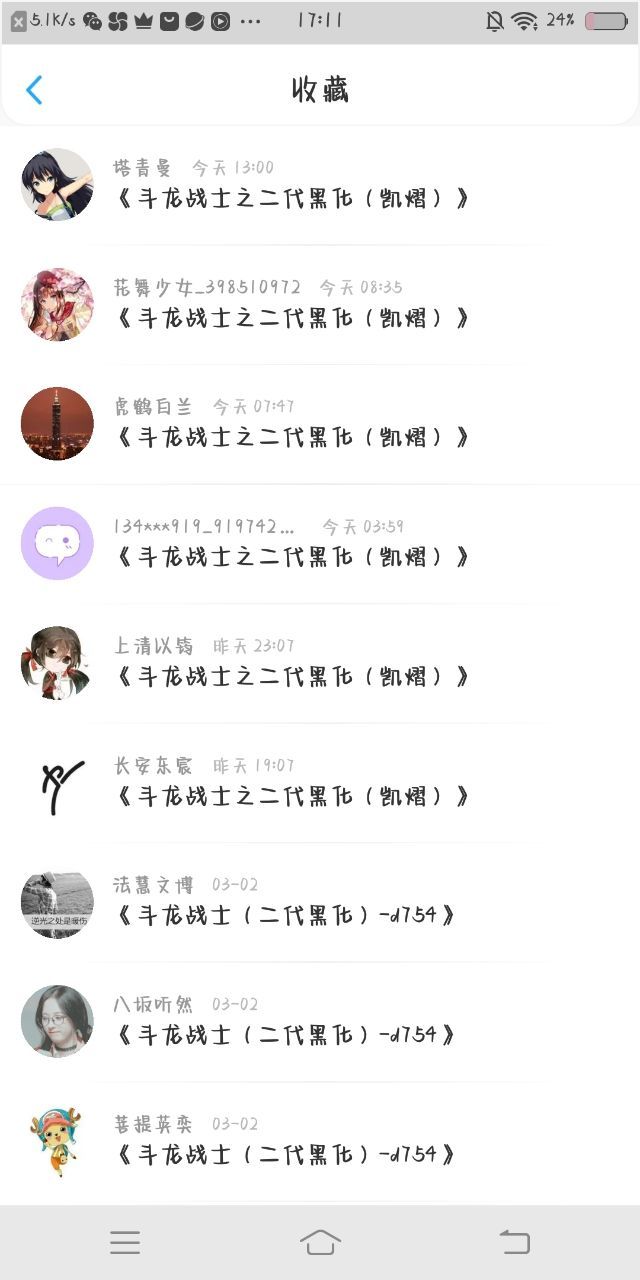The image size is (640, 1280).
Task: Go back from the 收藏 page
Action: tap(34, 90)
